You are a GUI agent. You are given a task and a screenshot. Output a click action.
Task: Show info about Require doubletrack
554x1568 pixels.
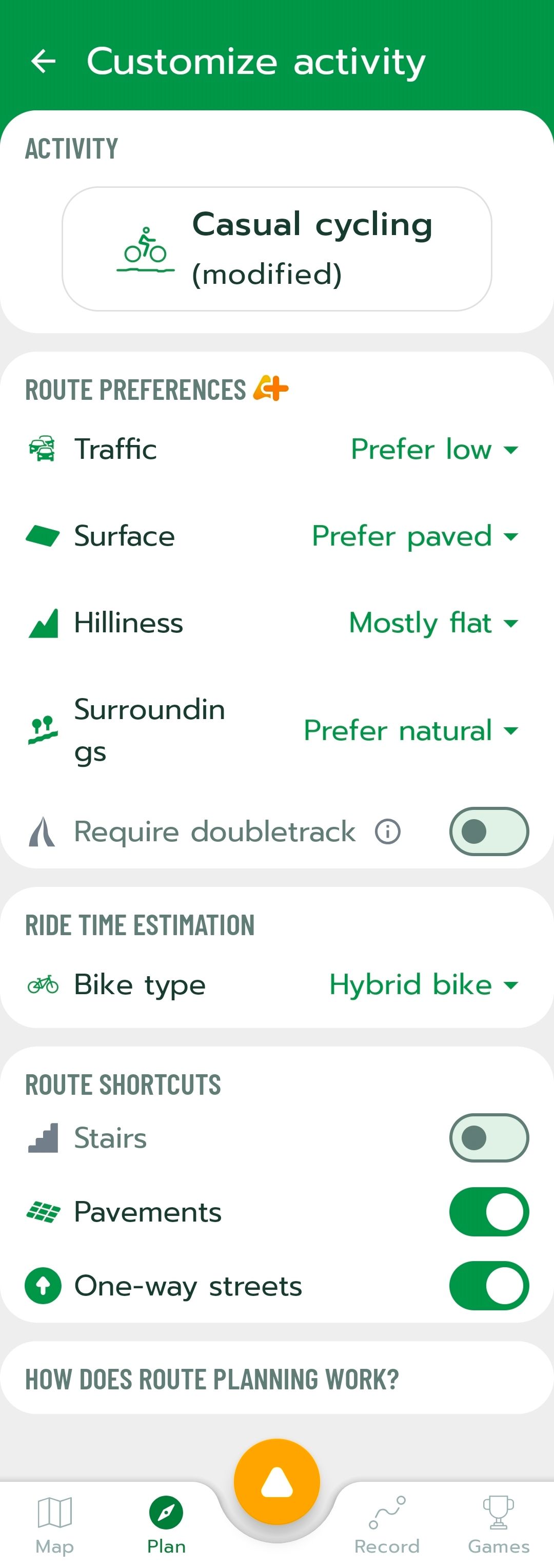(x=387, y=831)
